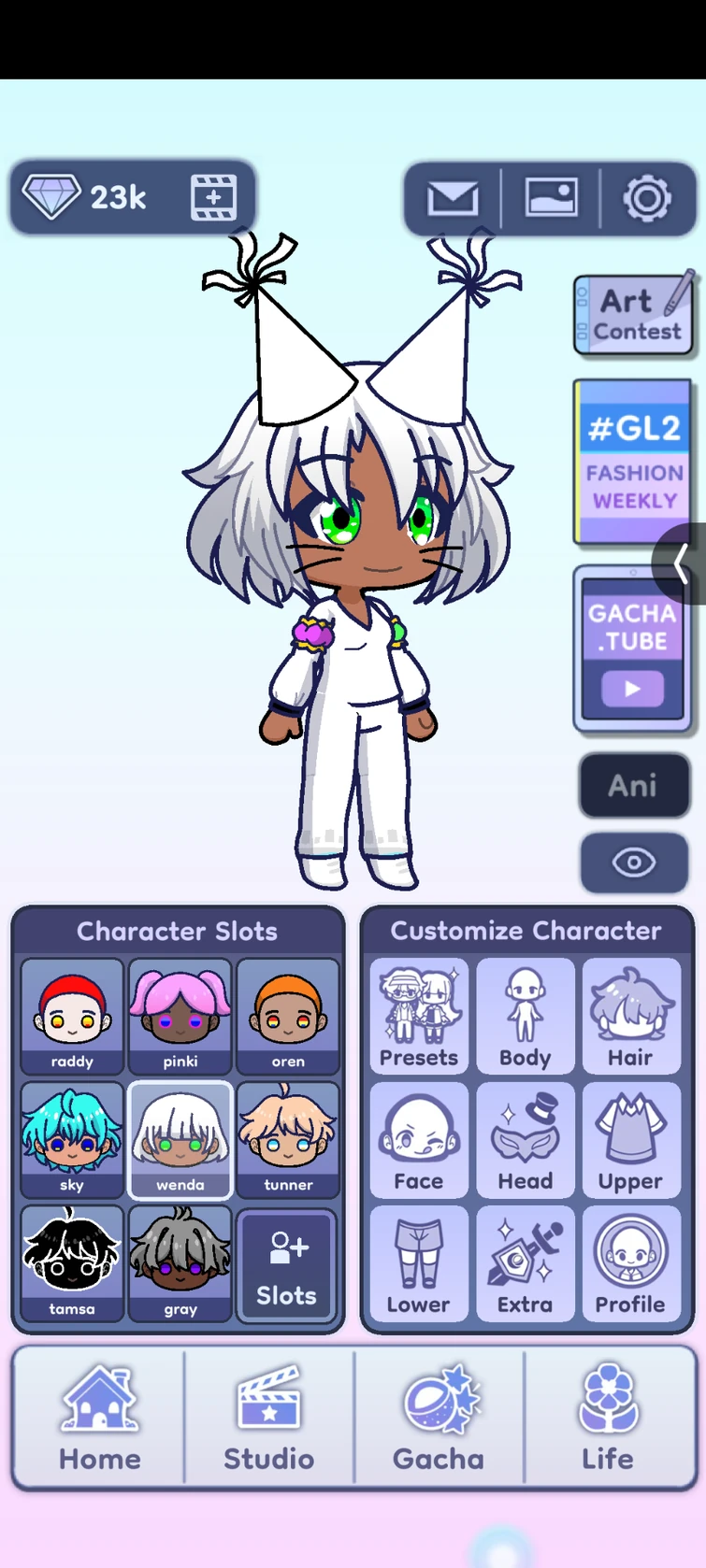The height and width of the screenshot is (1568, 706).
Task: Open the Profile editor
Action: pyautogui.click(x=630, y=1263)
